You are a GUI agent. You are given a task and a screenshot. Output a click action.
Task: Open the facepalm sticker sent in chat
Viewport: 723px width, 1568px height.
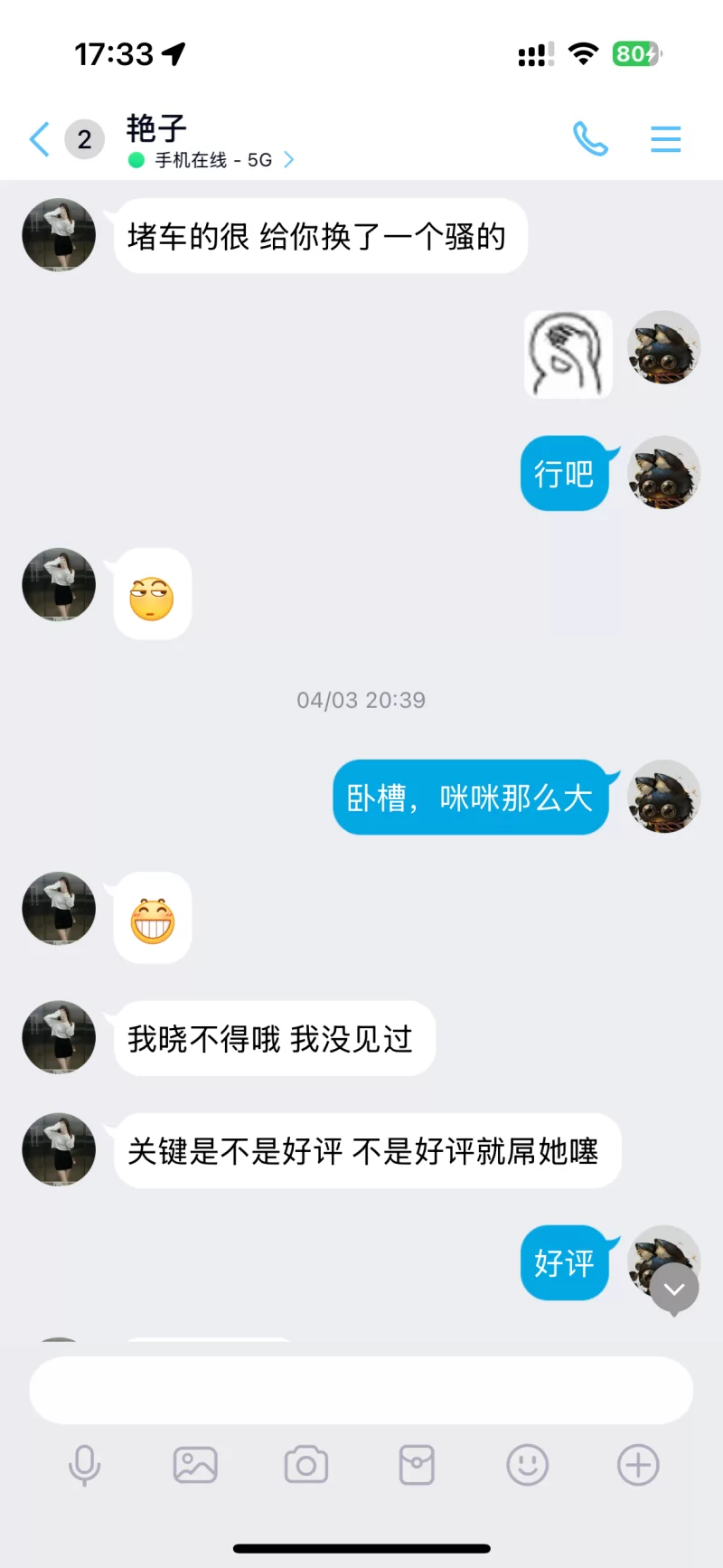pos(568,354)
